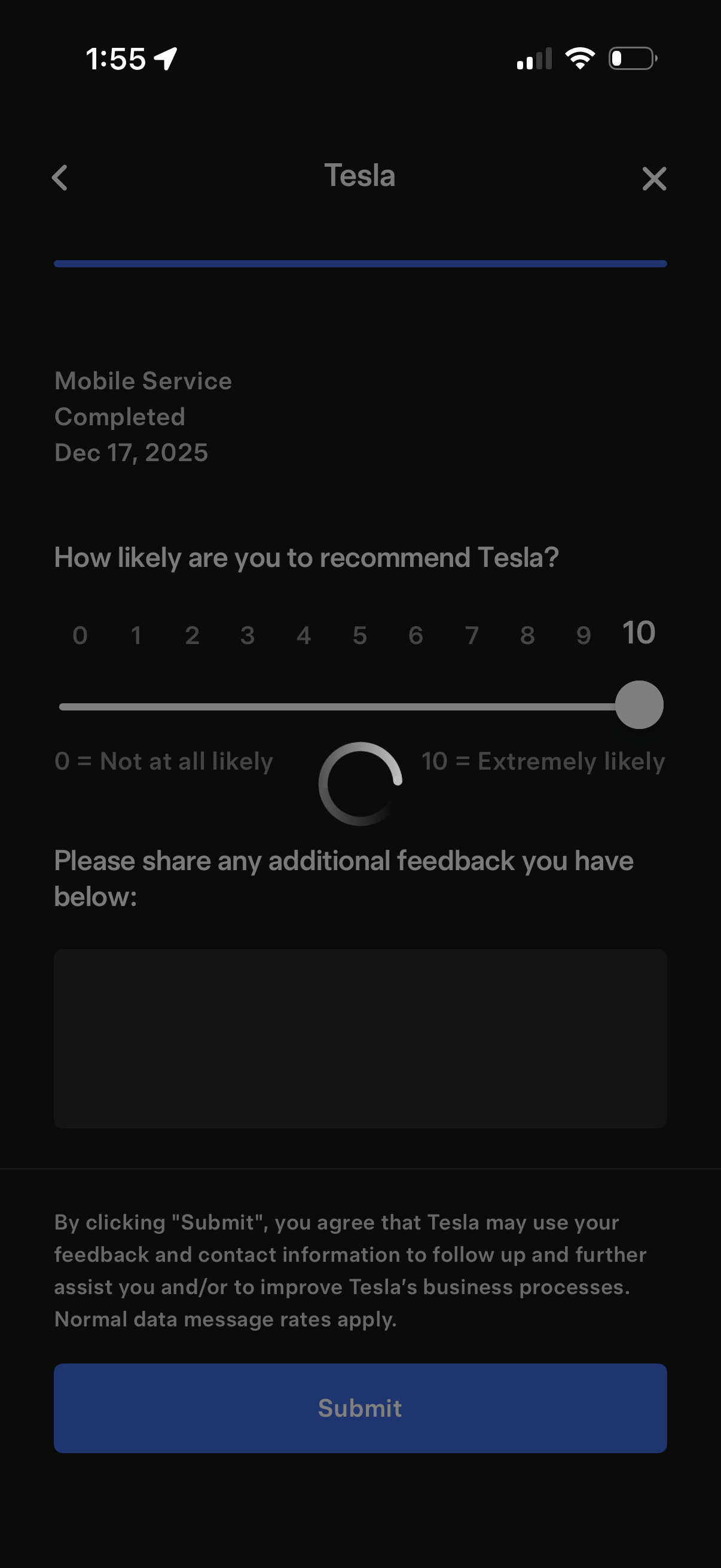The width and height of the screenshot is (721, 1568).
Task: Tap the cellular signal bars icon
Action: tap(536, 58)
